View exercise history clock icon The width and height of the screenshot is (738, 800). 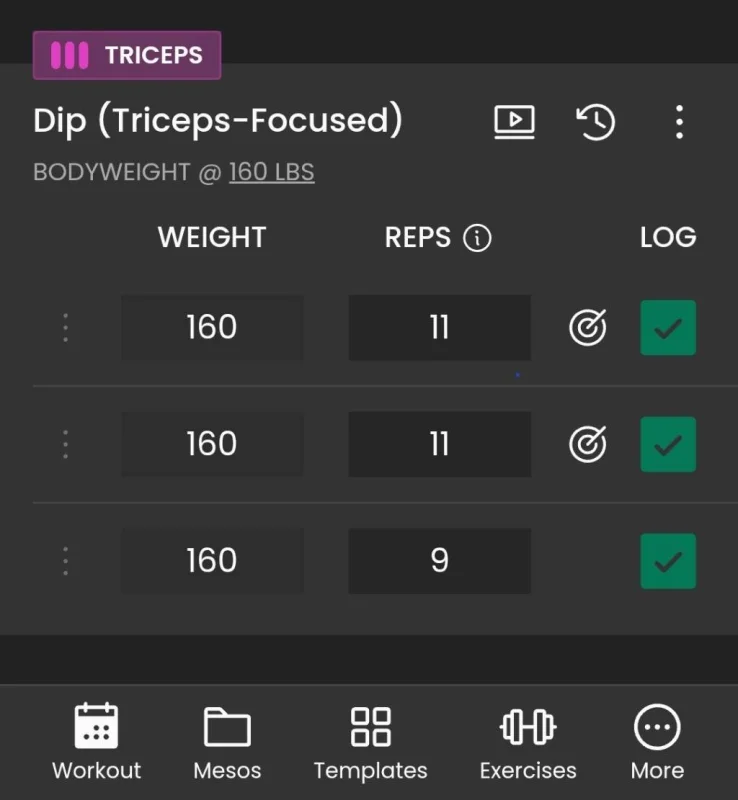(x=596, y=121)
